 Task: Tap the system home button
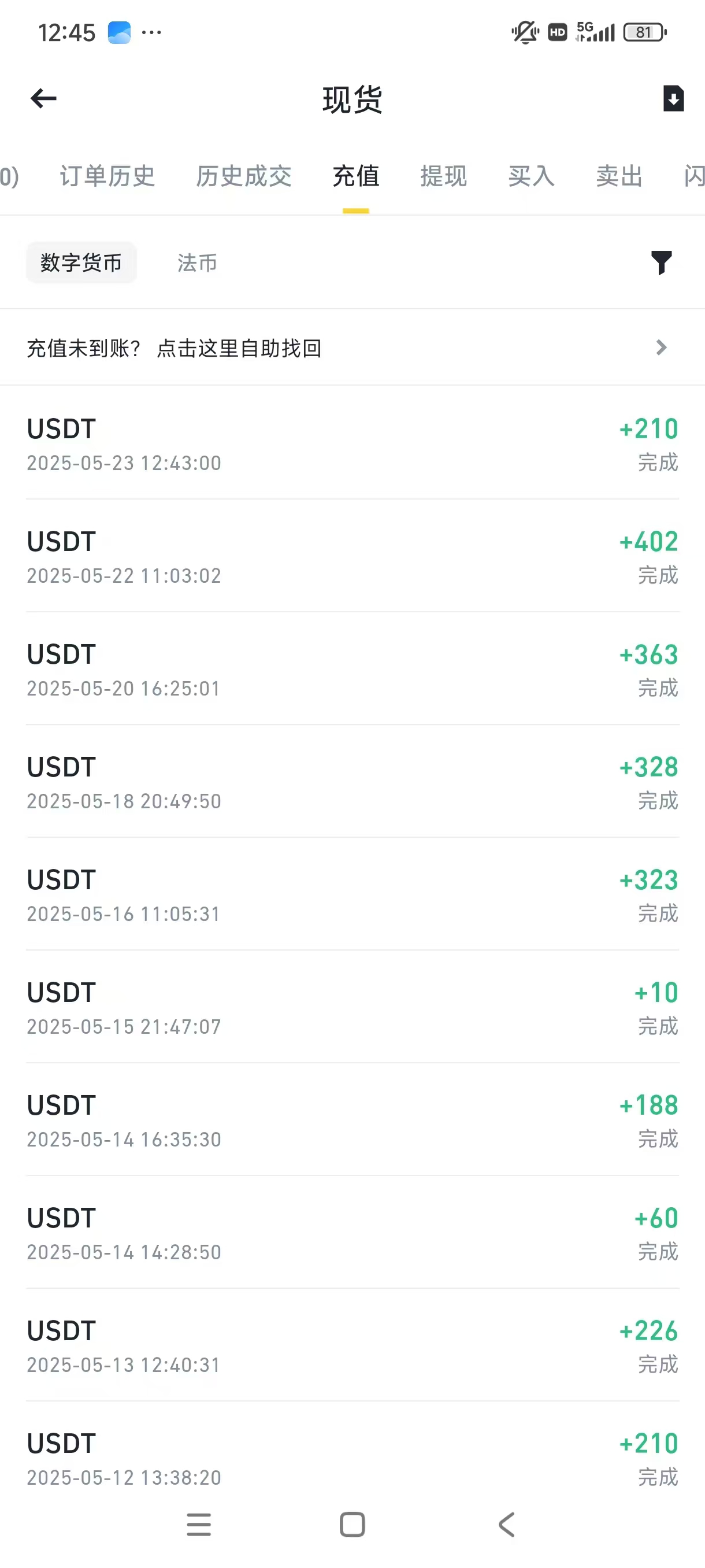pyautogui.click(x=352, y=1525)
